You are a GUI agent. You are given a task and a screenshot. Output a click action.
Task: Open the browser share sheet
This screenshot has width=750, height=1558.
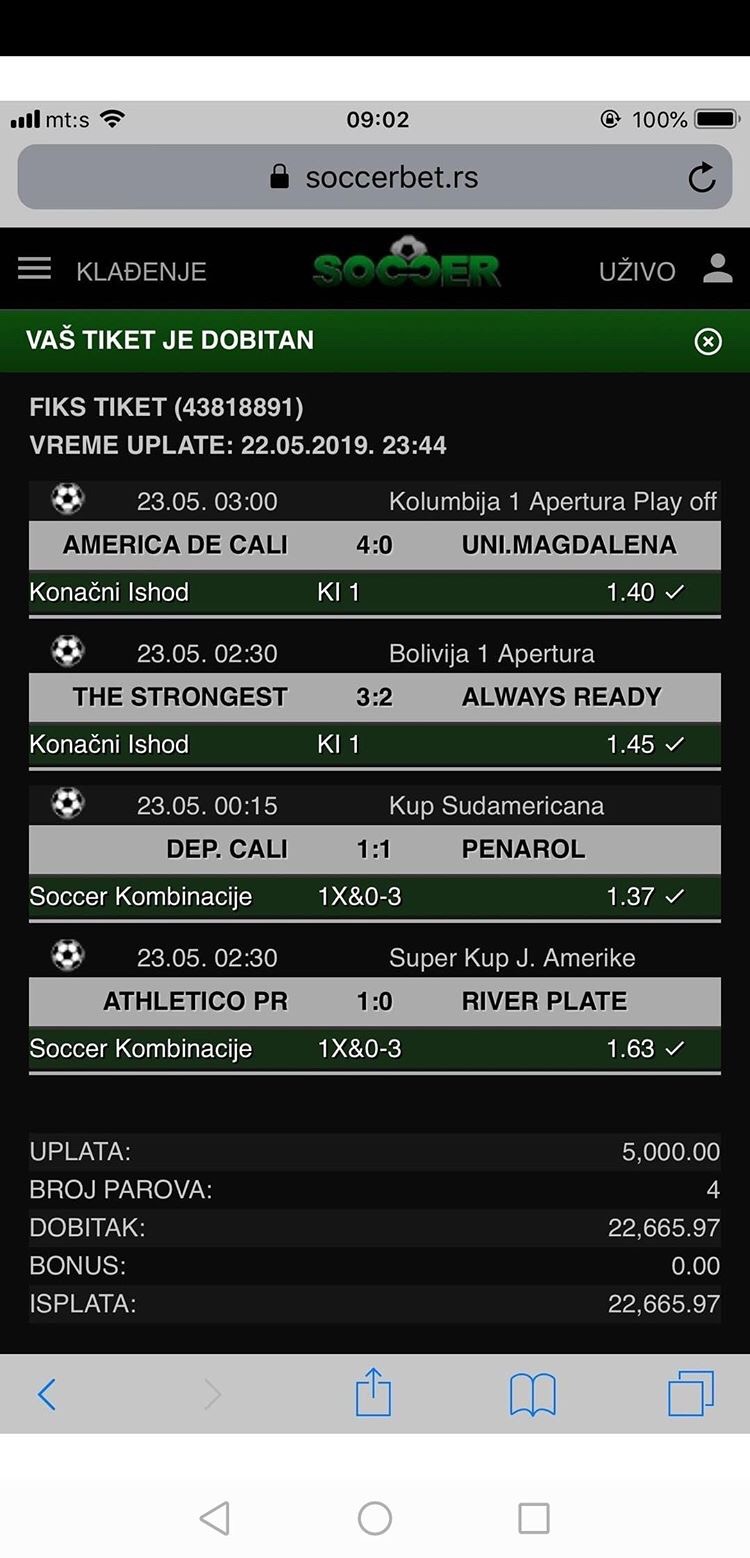point(373,1392)
